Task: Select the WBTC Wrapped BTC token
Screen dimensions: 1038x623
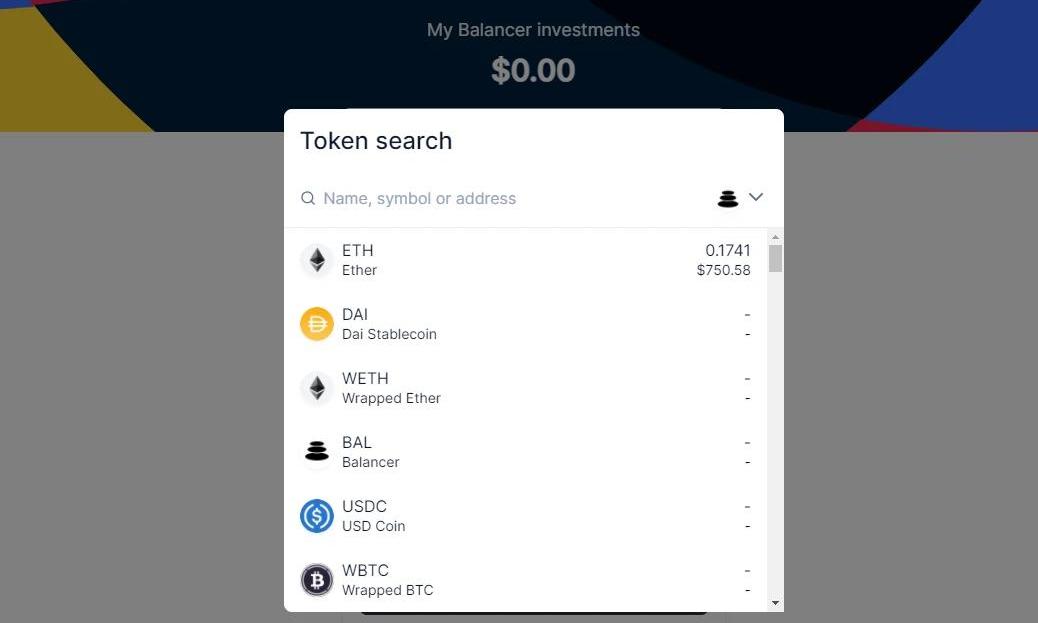Action: 525,580
